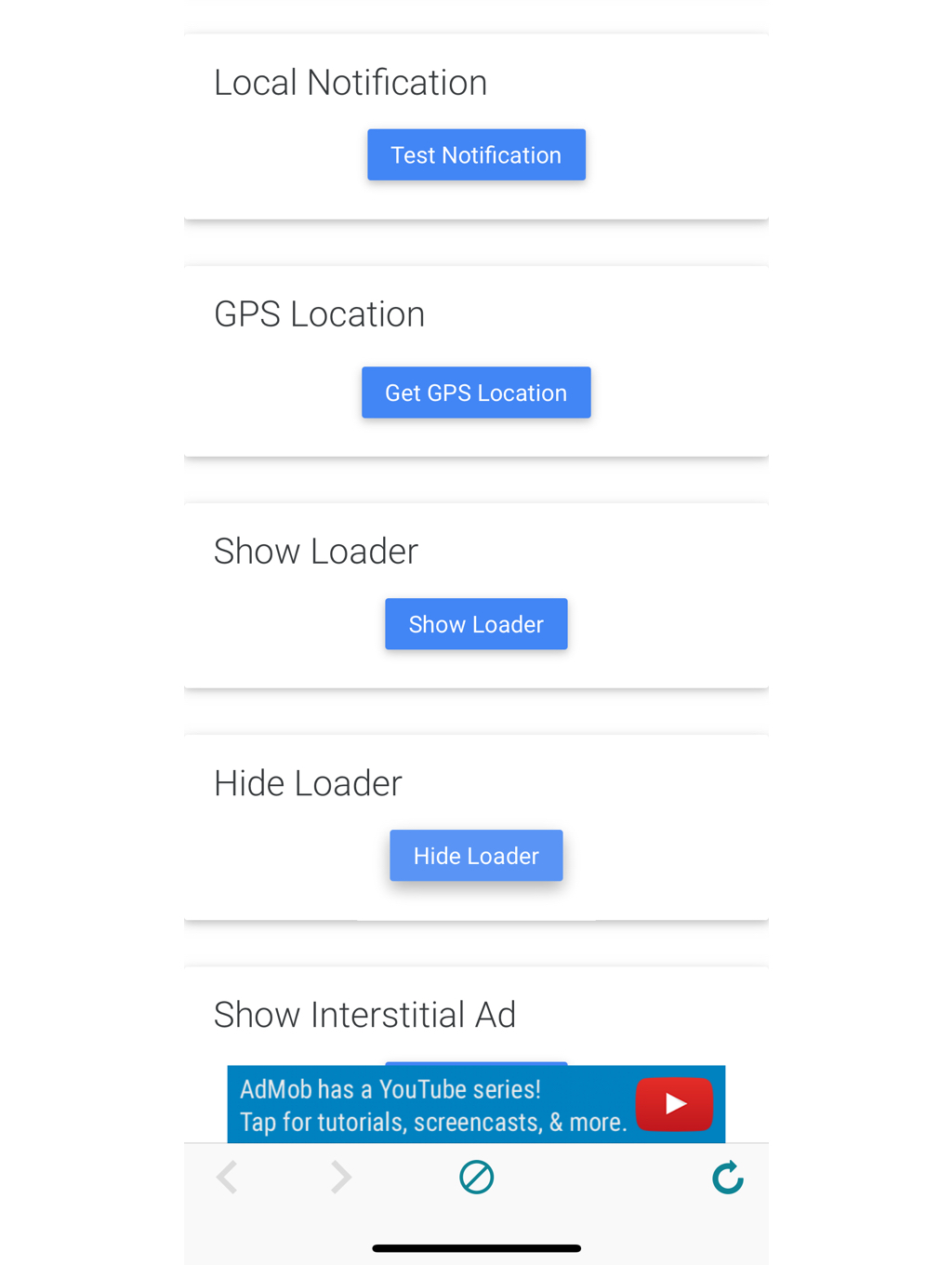Reload the current page
Image resolution: width=952 pixels, height=1265 pixels.
pos(727,1178)
